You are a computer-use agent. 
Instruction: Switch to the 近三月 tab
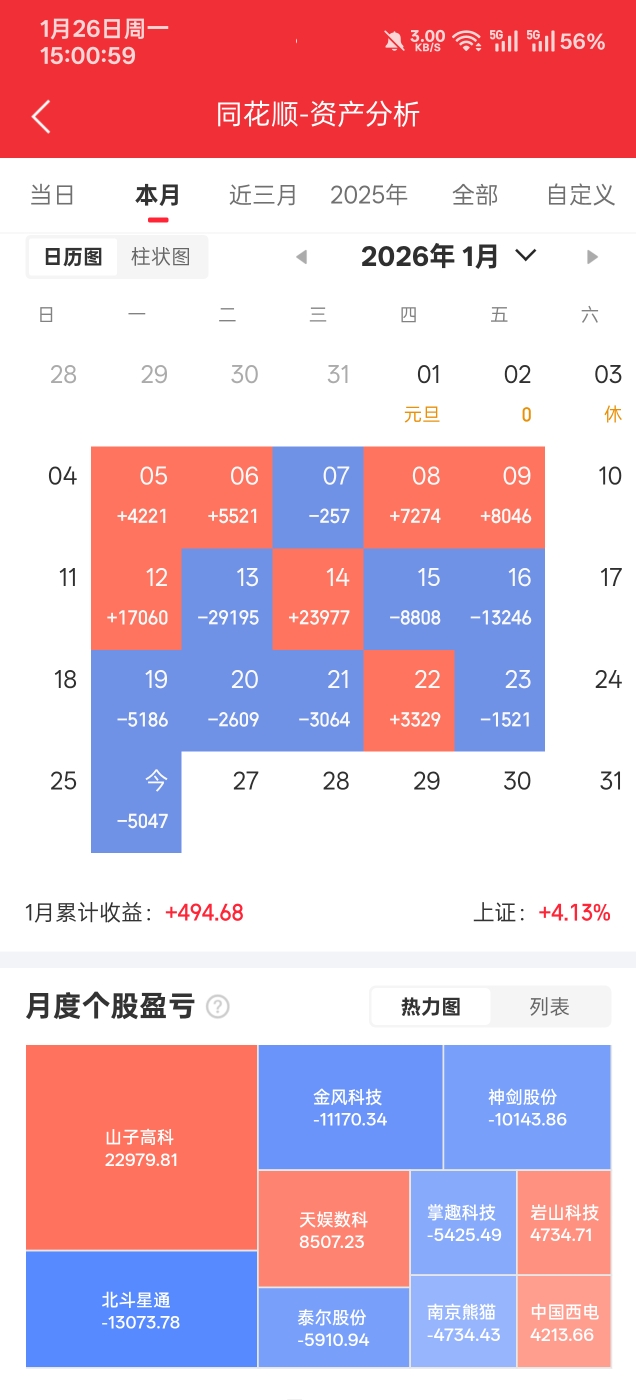263,195
